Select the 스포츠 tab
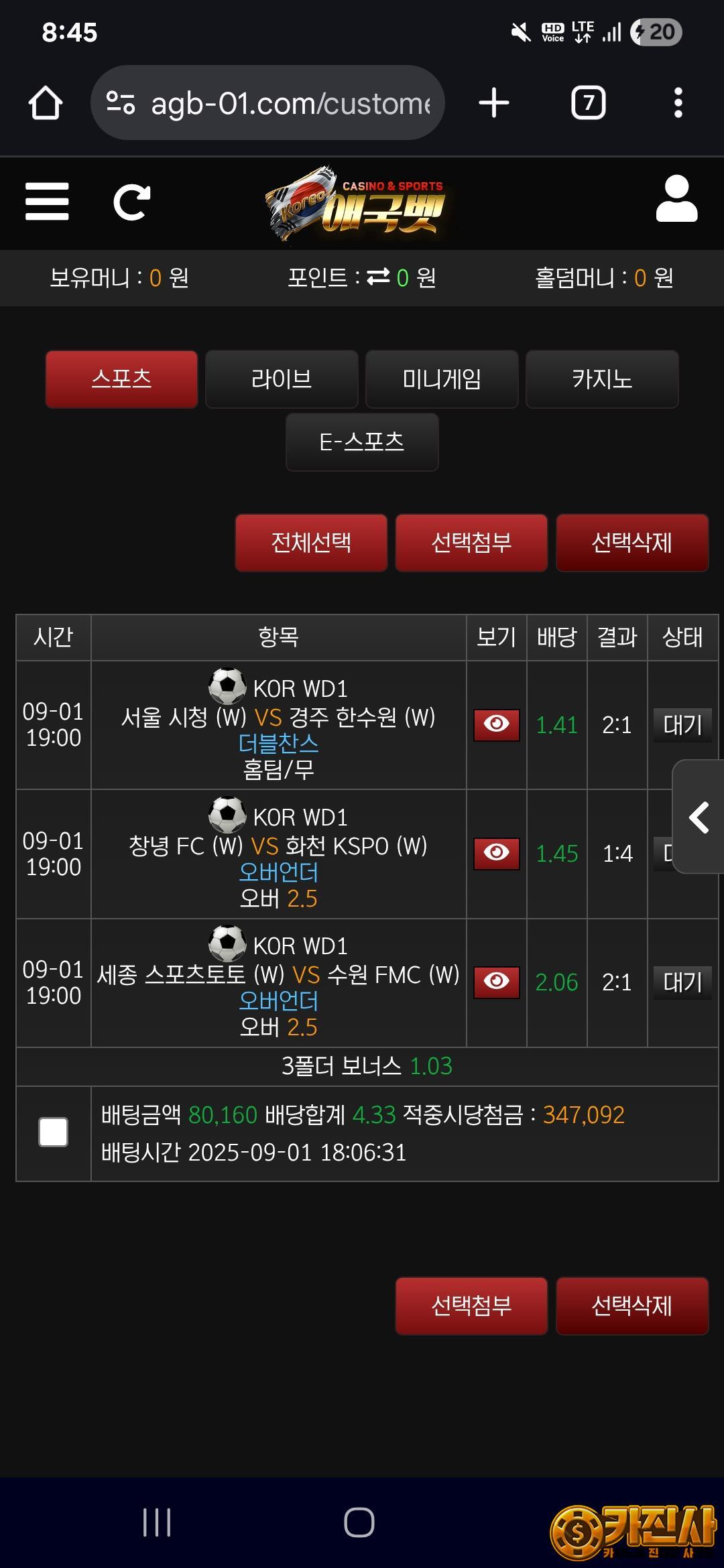Image resolution: width=724 pixels, height=1568 pixels. (x=121, y=379)
